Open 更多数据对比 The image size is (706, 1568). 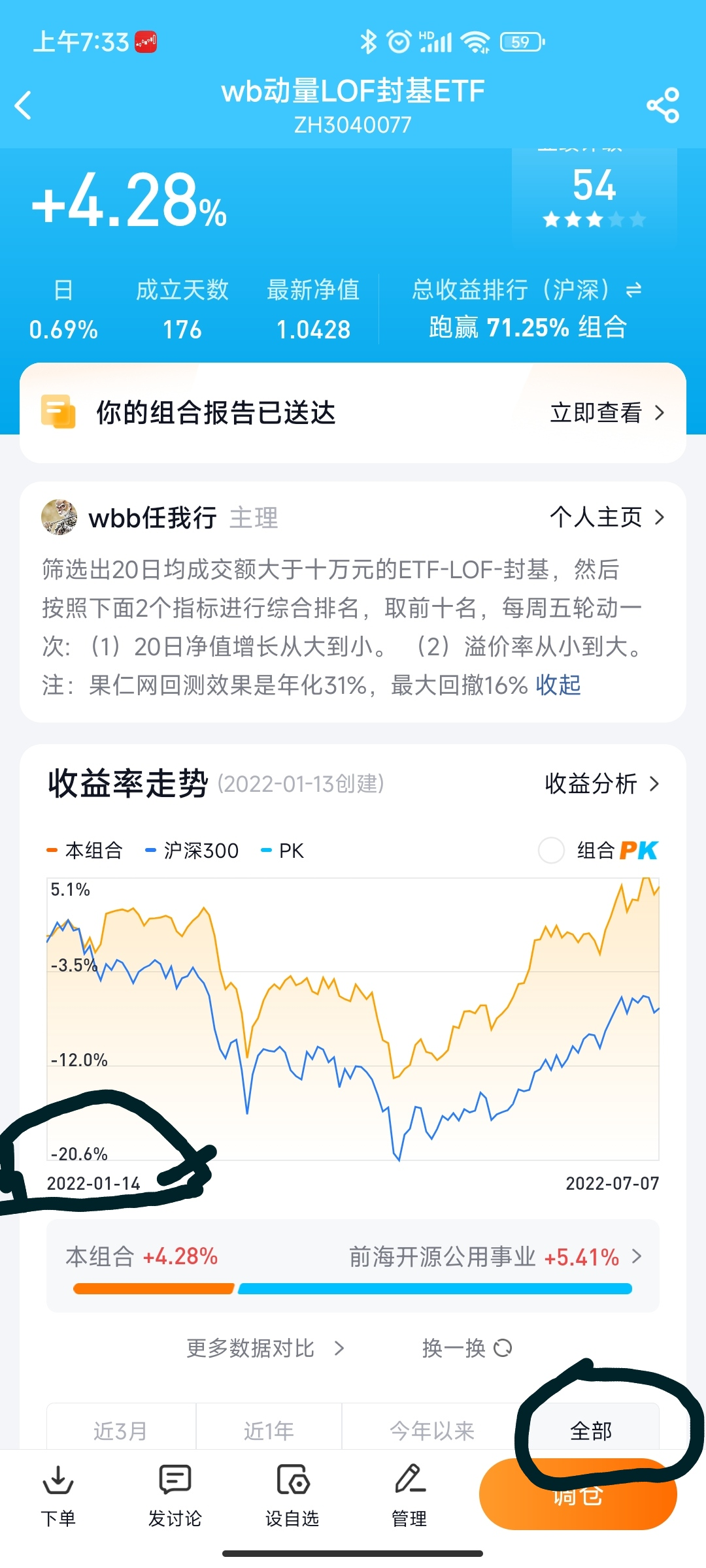point(265,1348)
